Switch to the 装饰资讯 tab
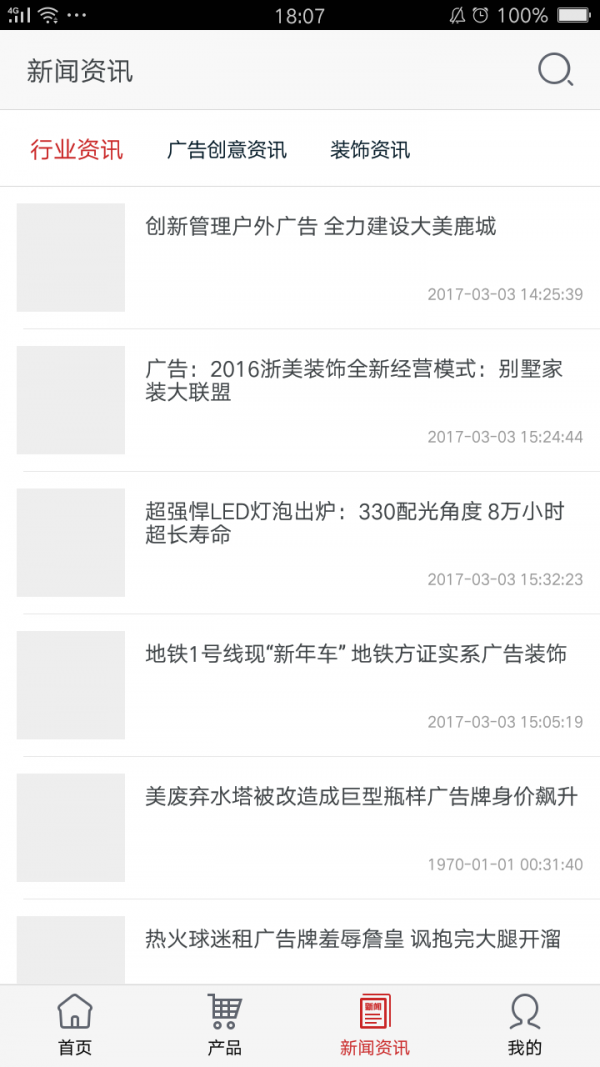This screenshot has height=1067, width=600. coord(370,150)
